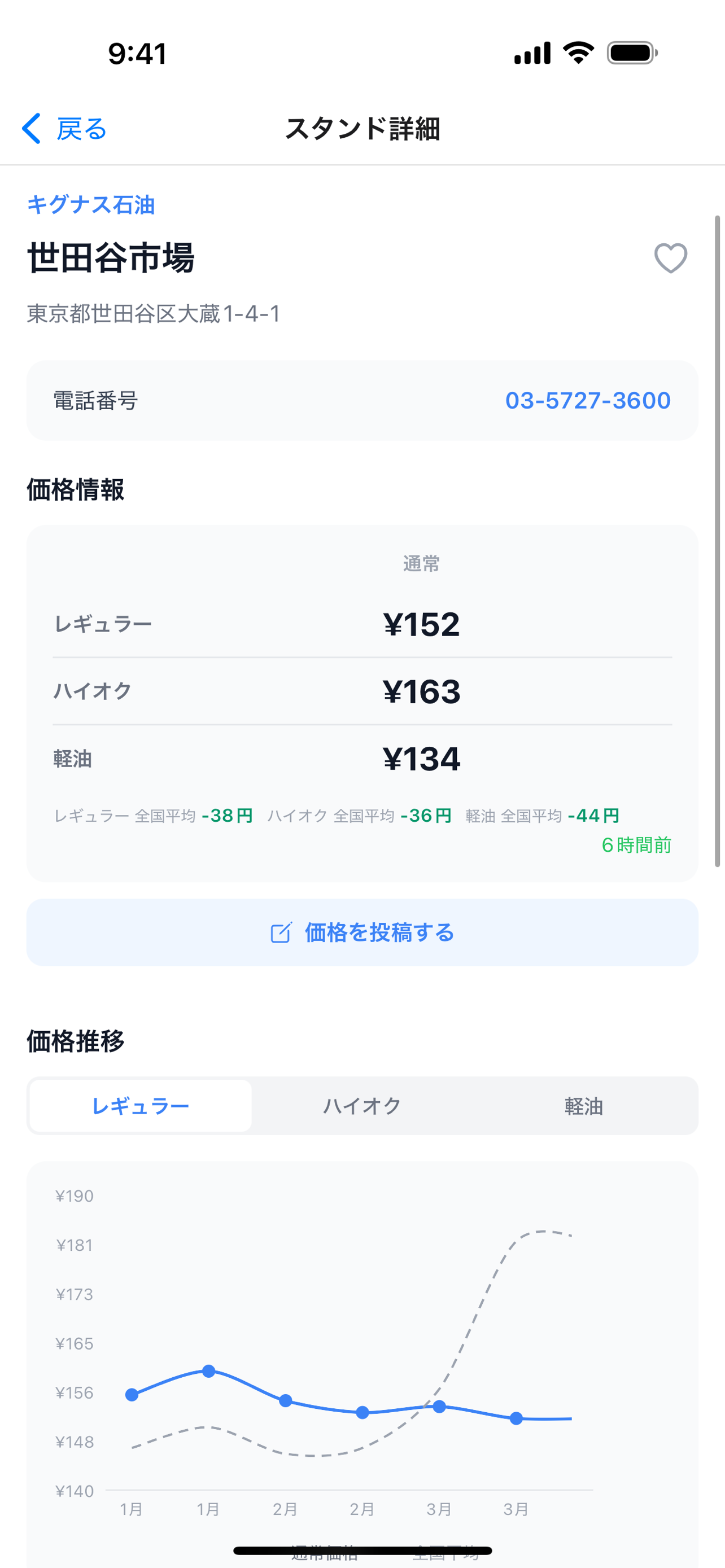Tap the battery indicator in the status bar
725x1568 pixels.
(631, 54)
